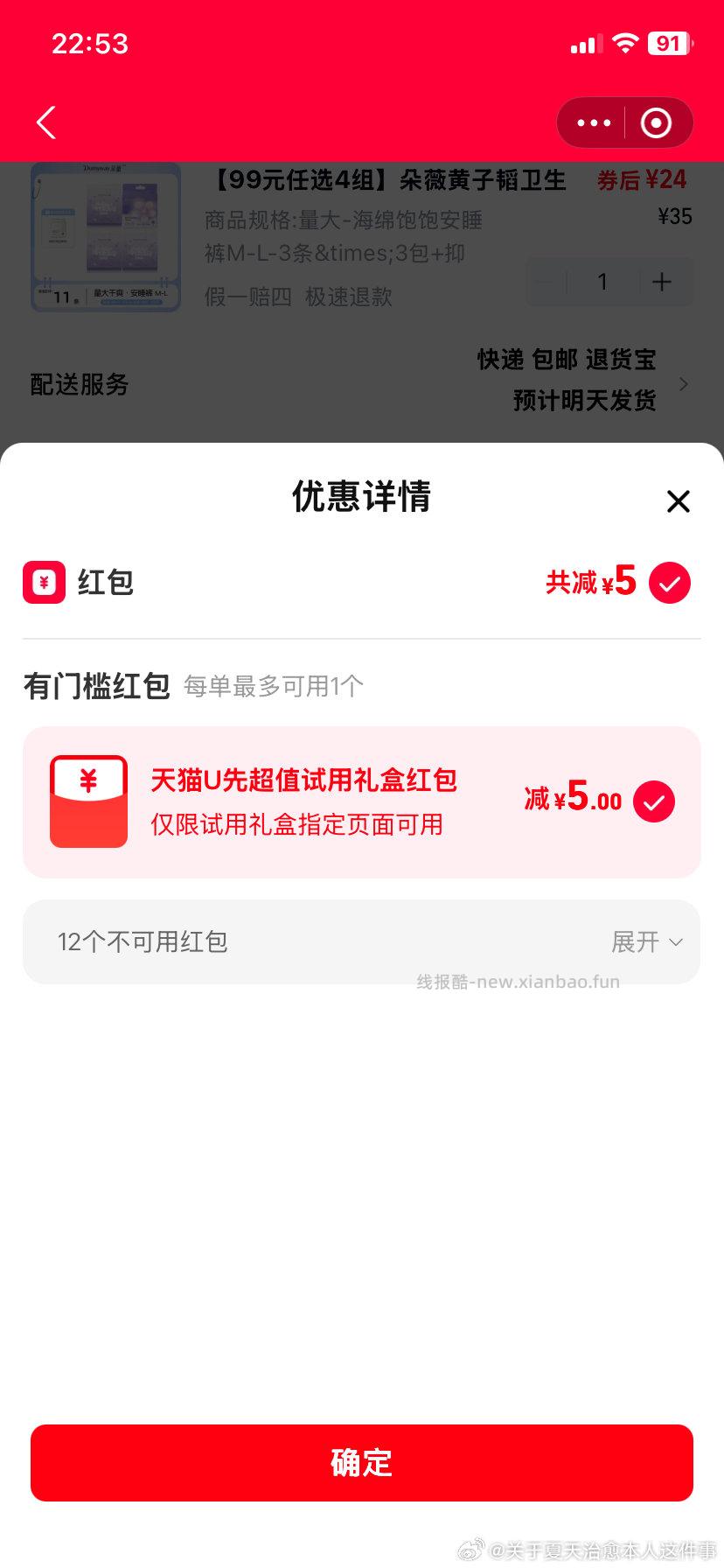724x1568 pixels.
Task: Tap the back arrow in the header
Action: 45,122
